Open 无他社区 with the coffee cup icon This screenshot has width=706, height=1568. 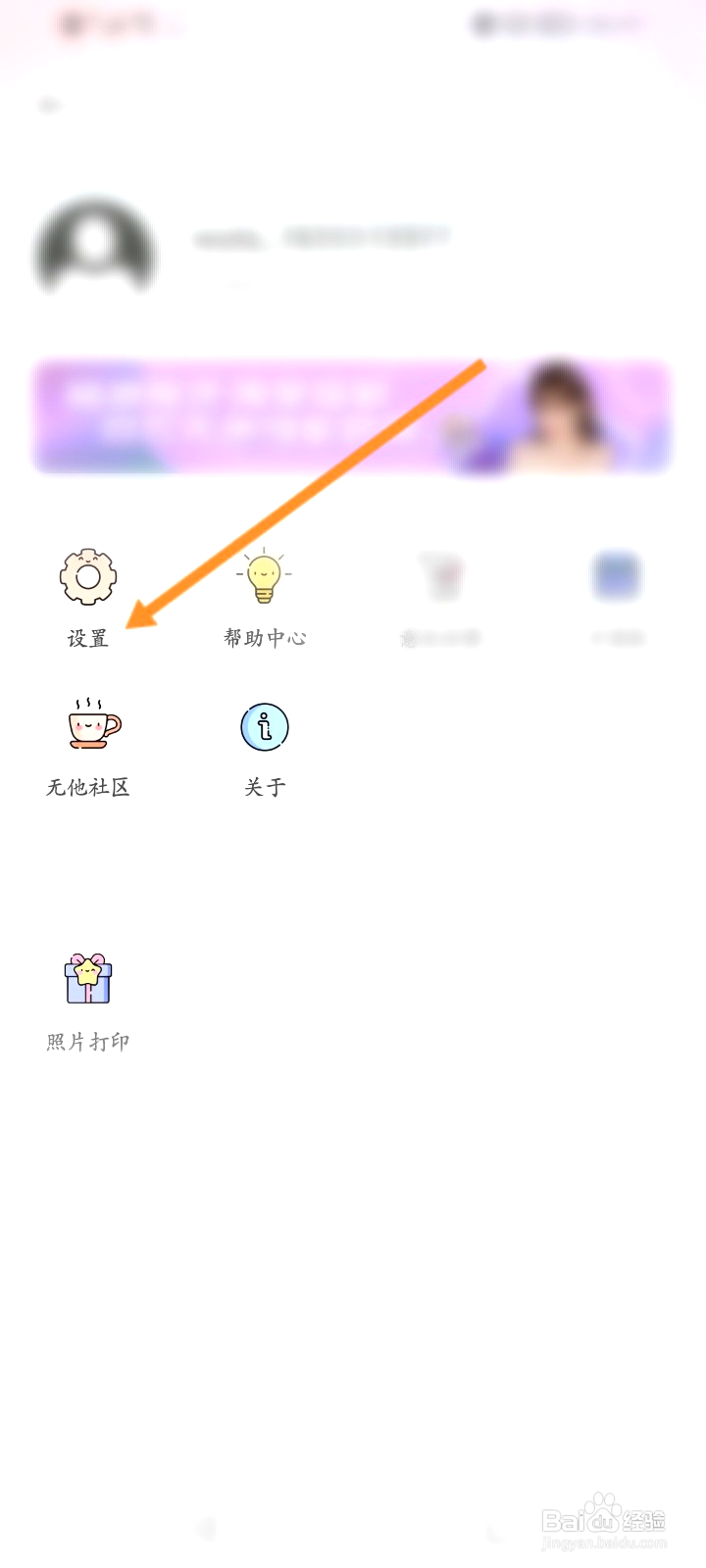pos(90,725)
